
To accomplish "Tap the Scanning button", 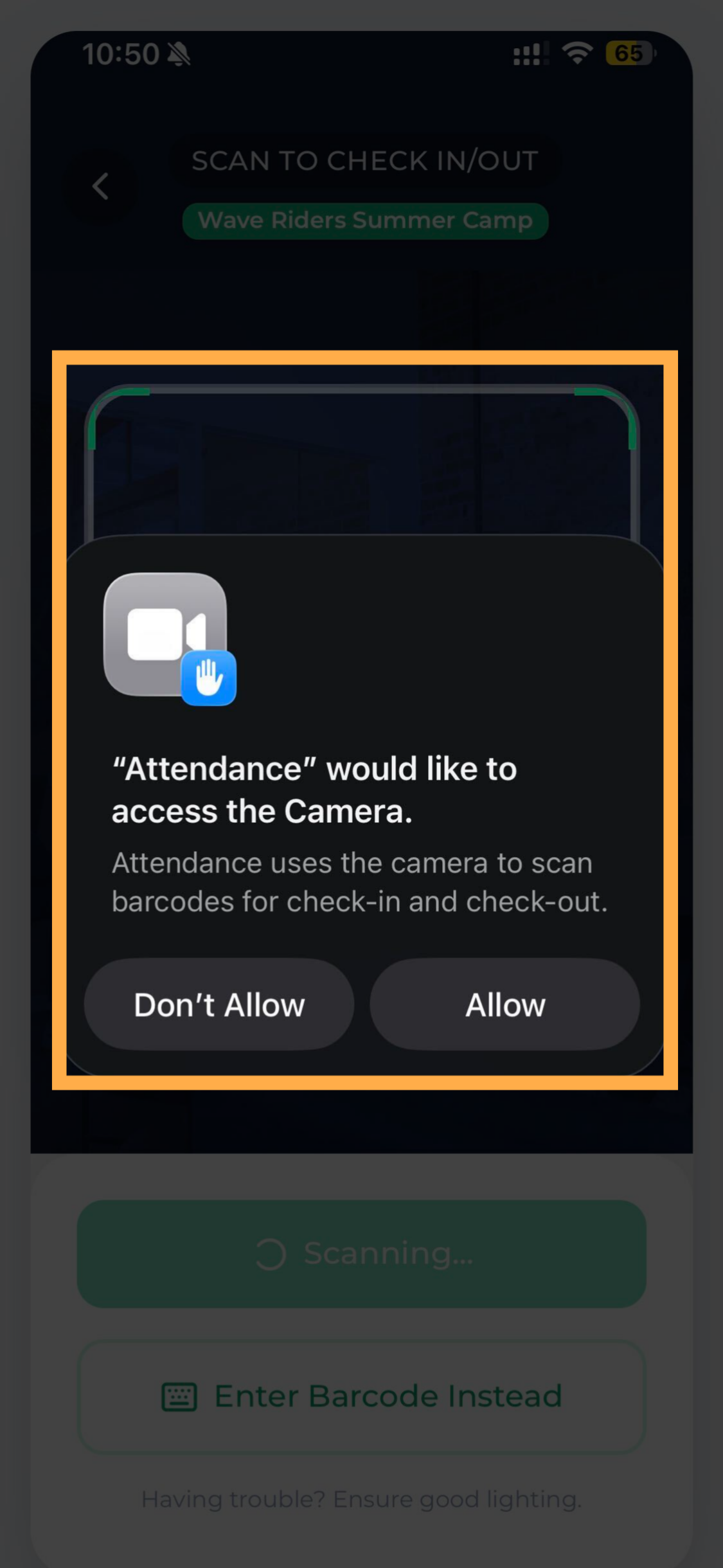I will [x=362, y=1254].
